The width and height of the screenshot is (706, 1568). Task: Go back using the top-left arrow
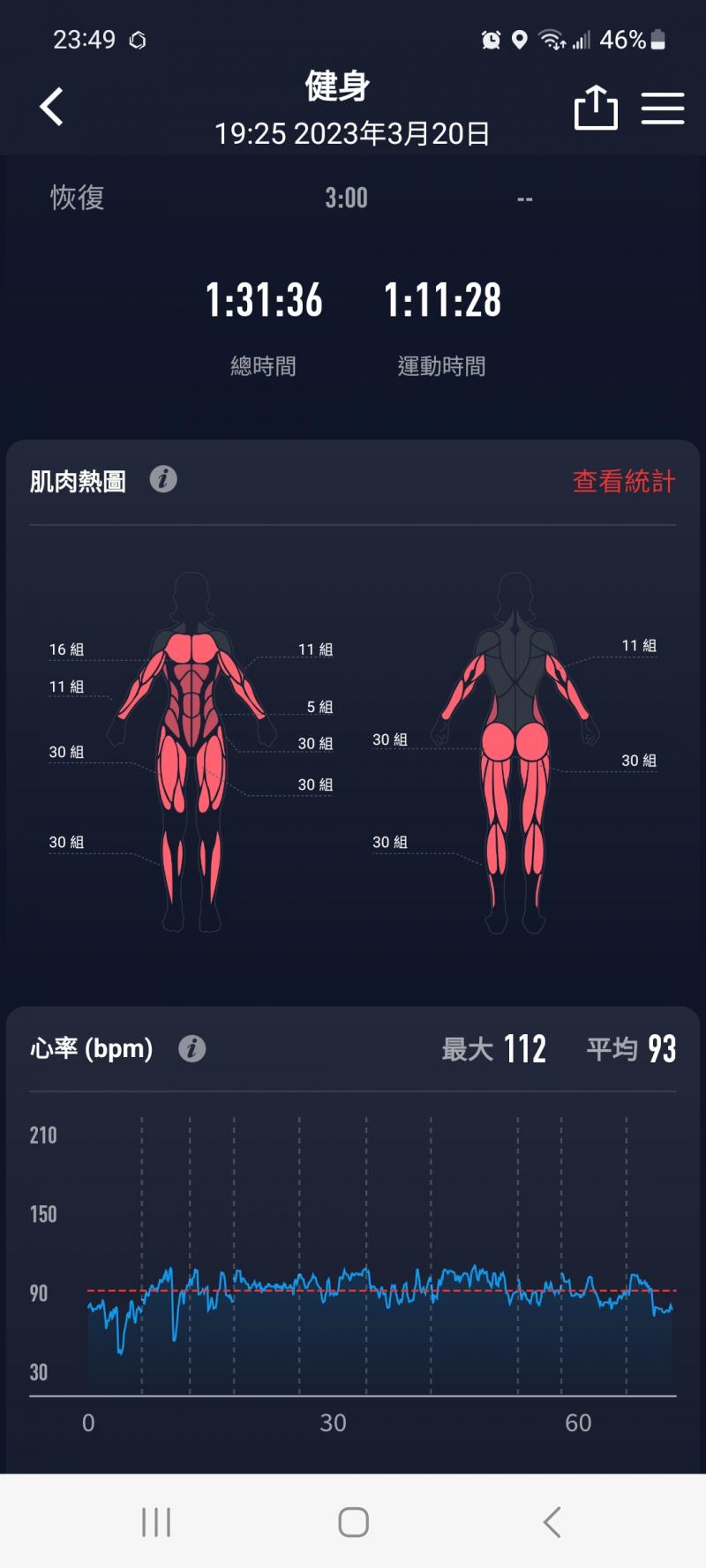(52, 107)
